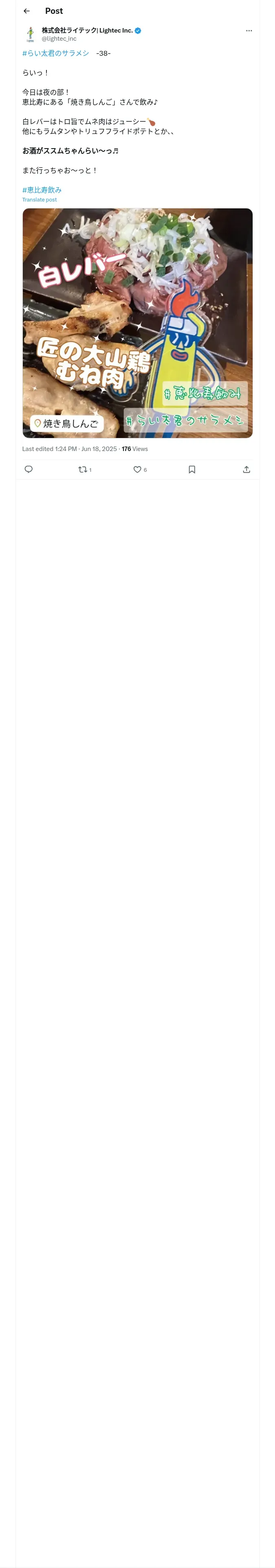This screenshot has width=275, height=1568.
Task: Reply to this post
Action: (28, 469)
